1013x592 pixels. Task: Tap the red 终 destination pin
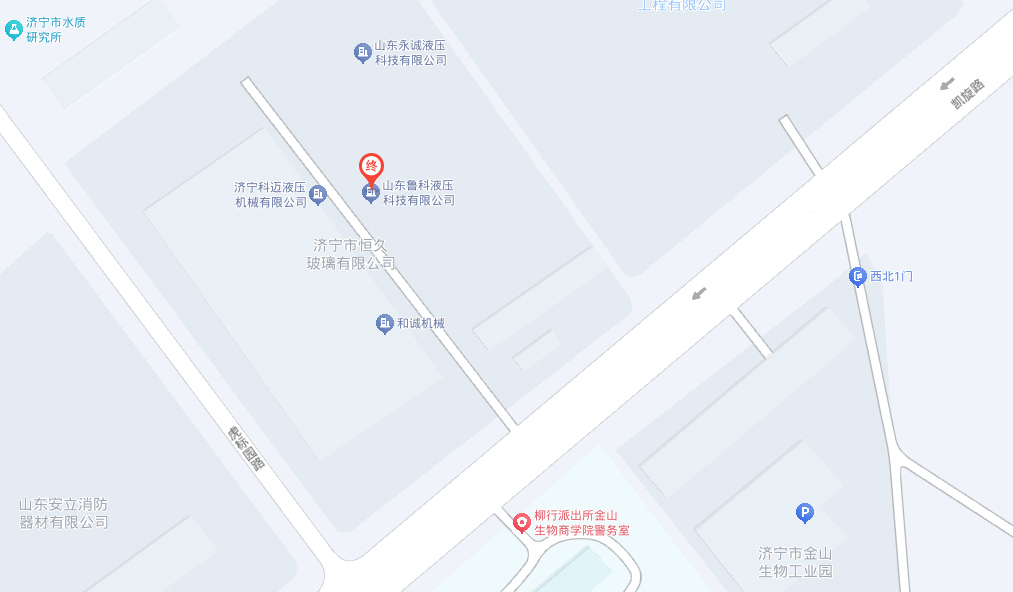[371, 167]
